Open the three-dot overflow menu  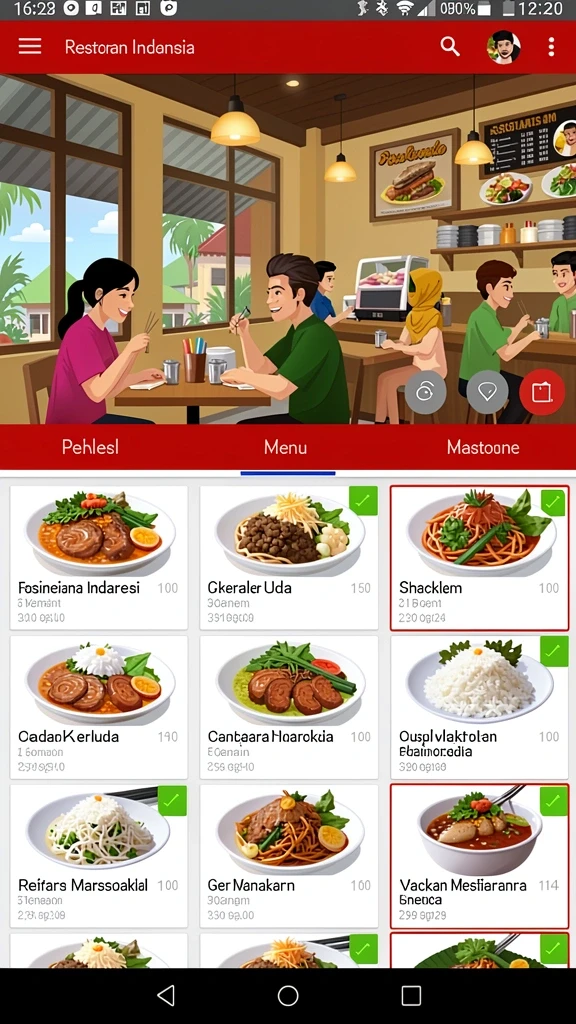coord(551,46)
